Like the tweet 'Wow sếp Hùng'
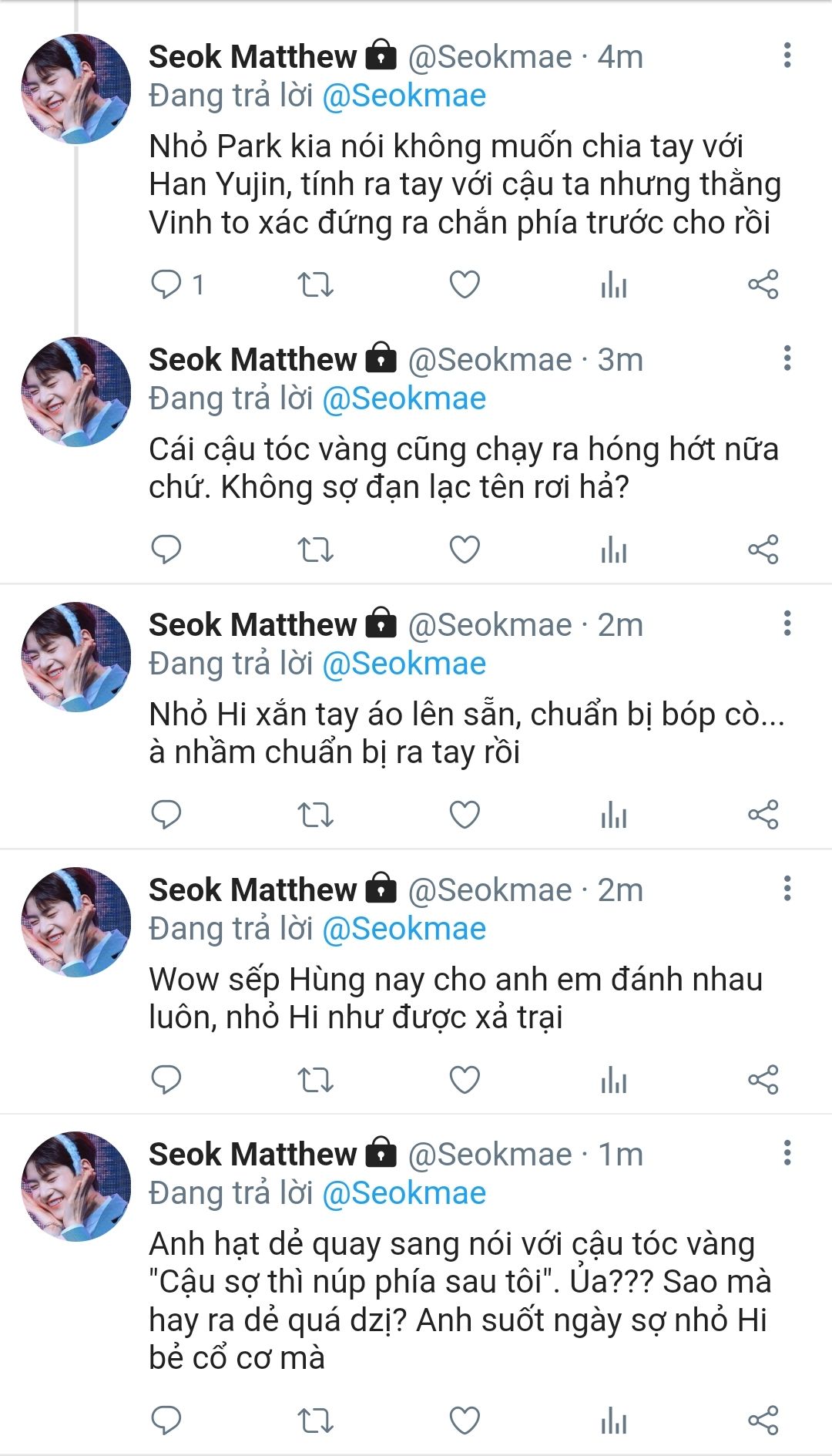 pyautogui.click(x=465, y=1080)
